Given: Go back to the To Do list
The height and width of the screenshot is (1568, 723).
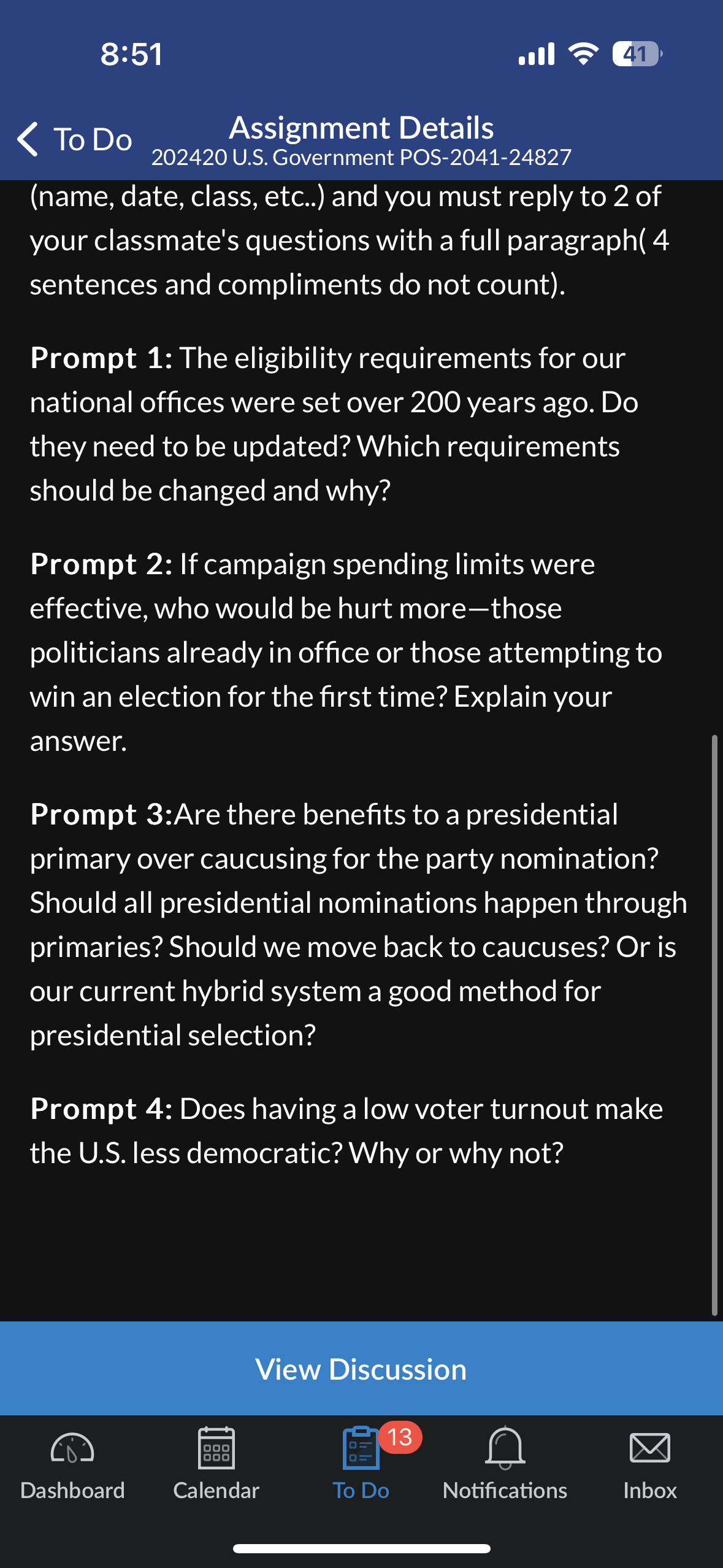Looking at the screenshot, I should (75, 139).
